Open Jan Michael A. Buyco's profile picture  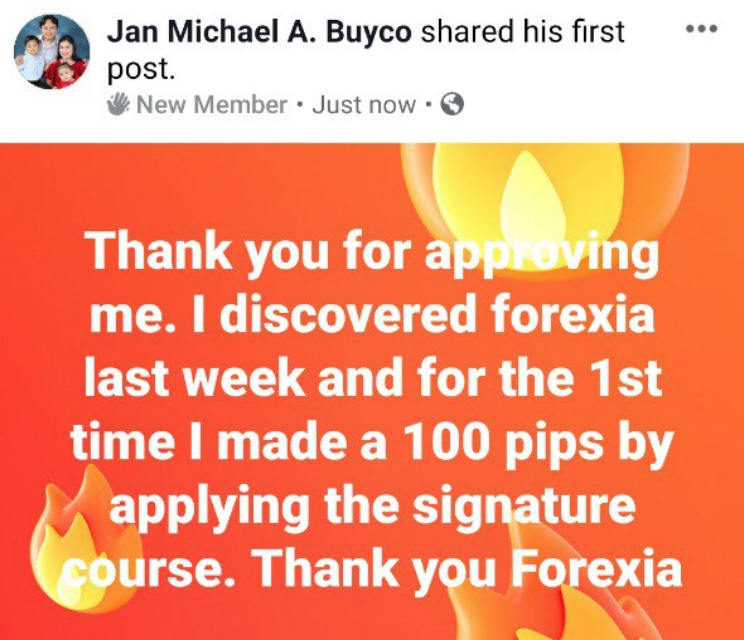tap(52, 52)
